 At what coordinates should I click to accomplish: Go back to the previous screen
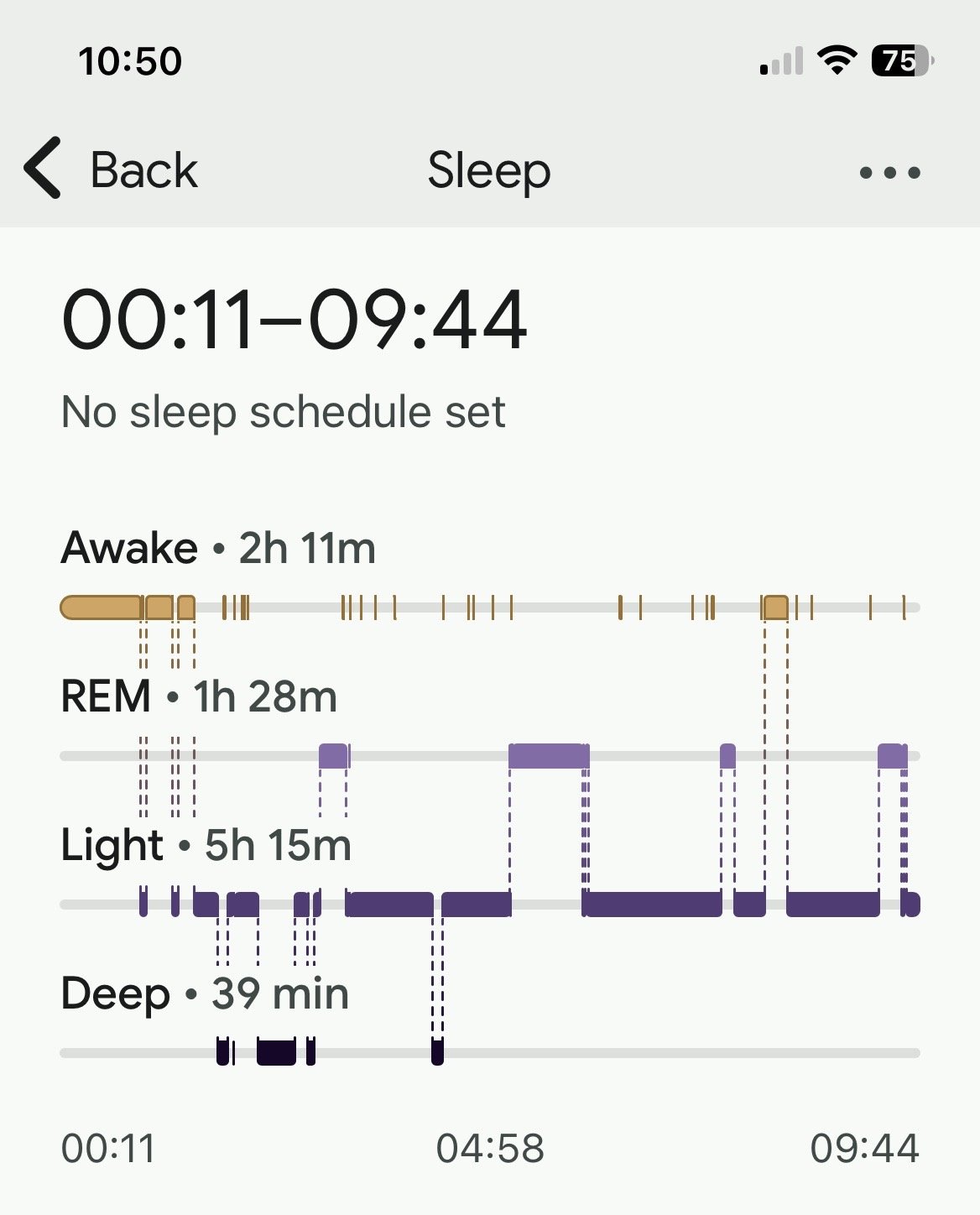coord(111,169)
